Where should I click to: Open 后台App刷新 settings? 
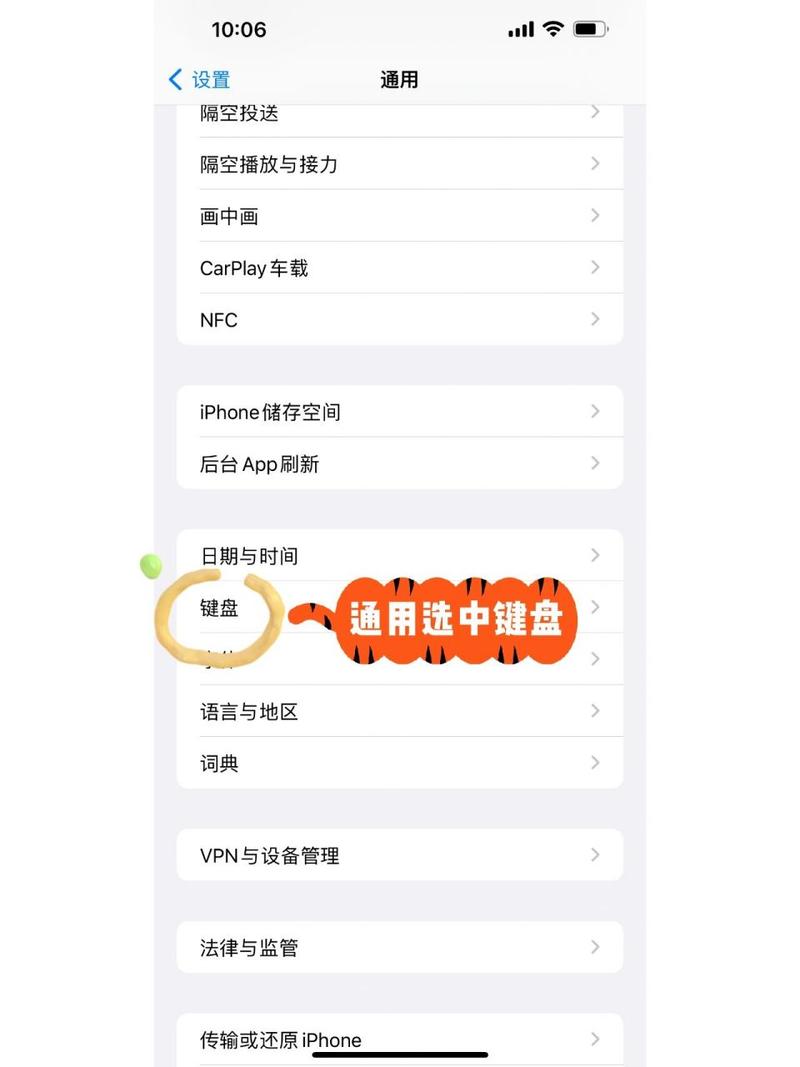pos(399,464)
